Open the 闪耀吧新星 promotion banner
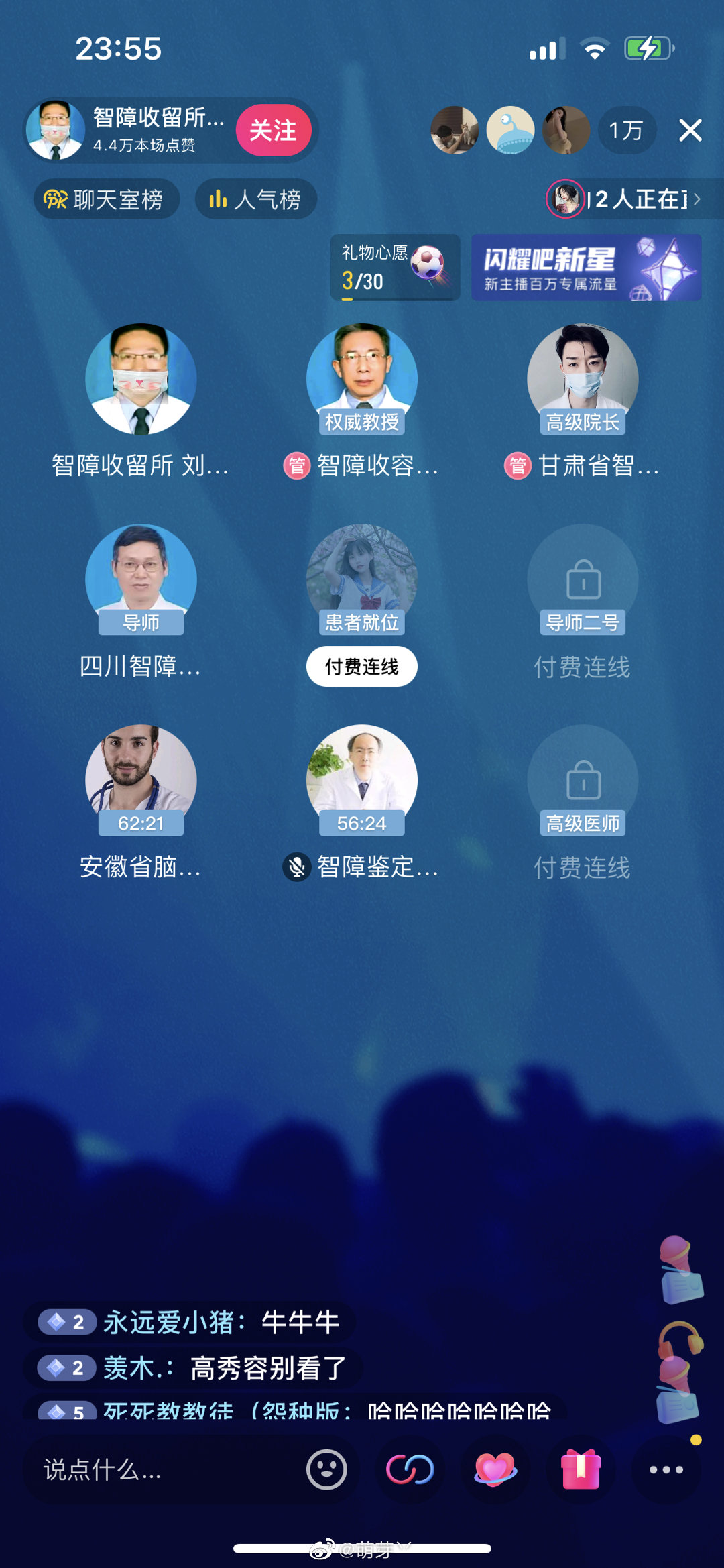Image resolution: width=724 pixels, height=1568 pixels. tap(586, 268)
